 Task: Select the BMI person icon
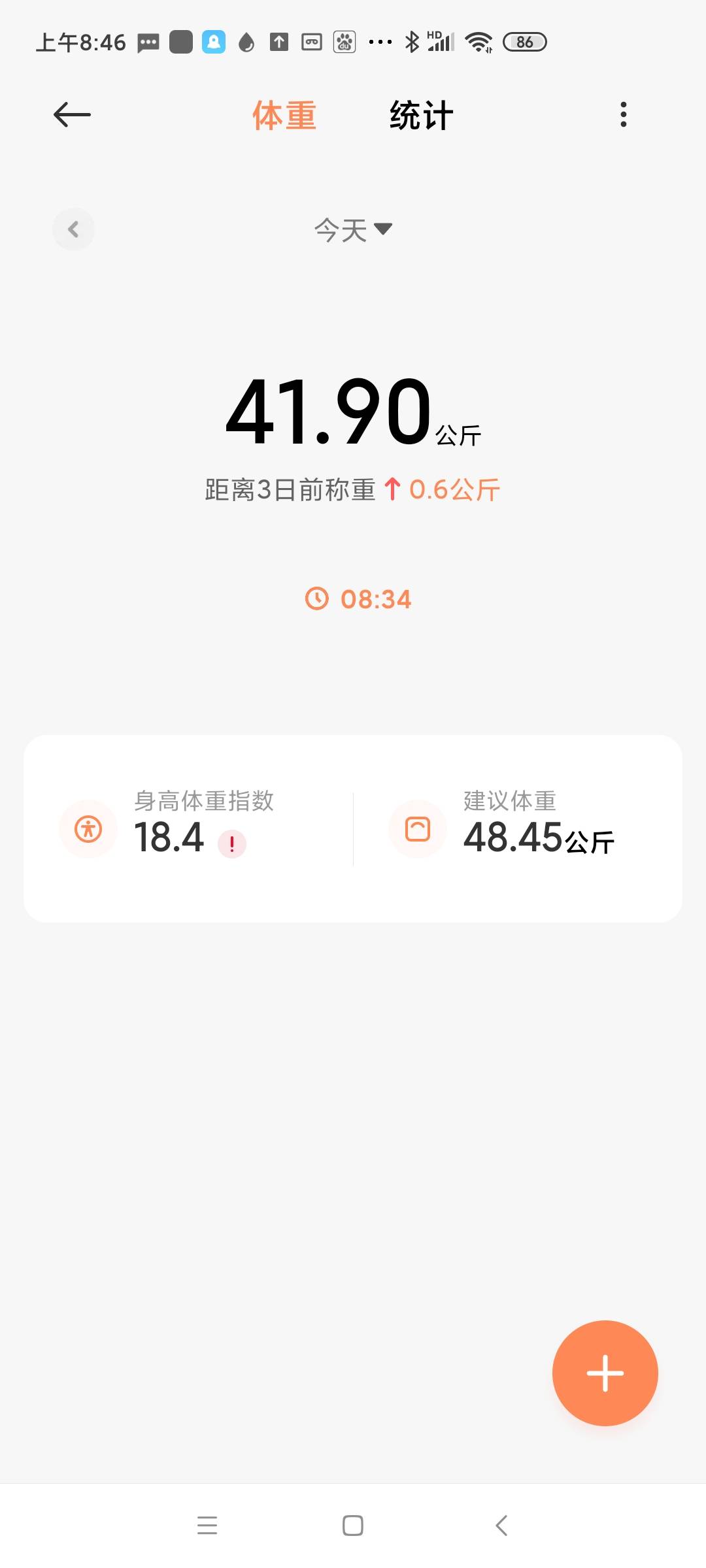point(88,828)
